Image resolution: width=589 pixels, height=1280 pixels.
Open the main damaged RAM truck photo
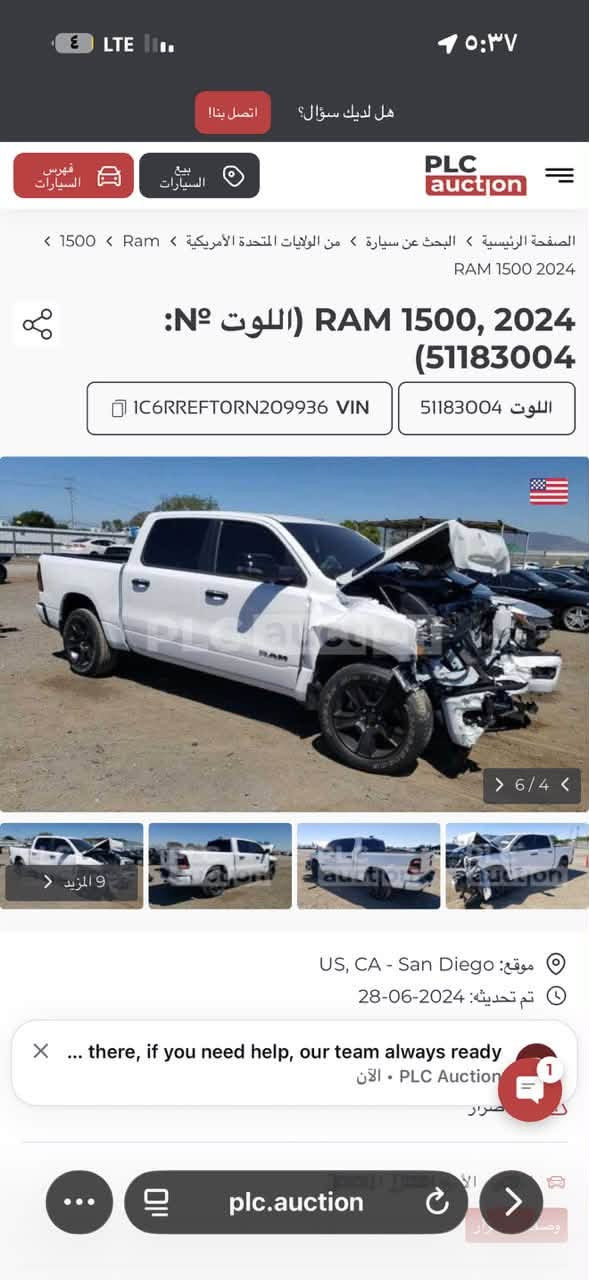tap(294, 634)
